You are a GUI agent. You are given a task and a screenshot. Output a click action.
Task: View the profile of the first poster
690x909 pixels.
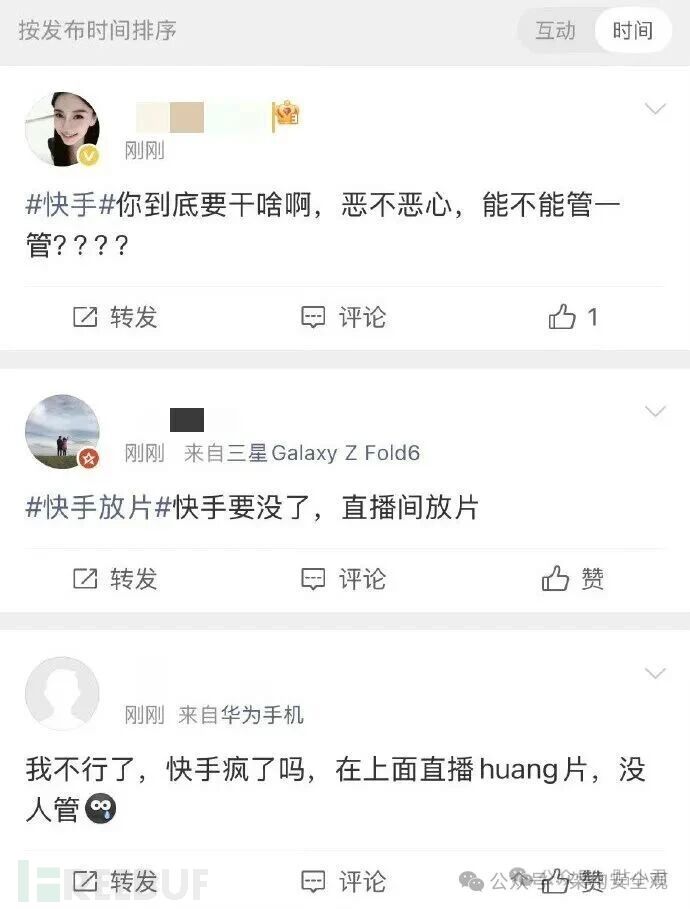62,129
